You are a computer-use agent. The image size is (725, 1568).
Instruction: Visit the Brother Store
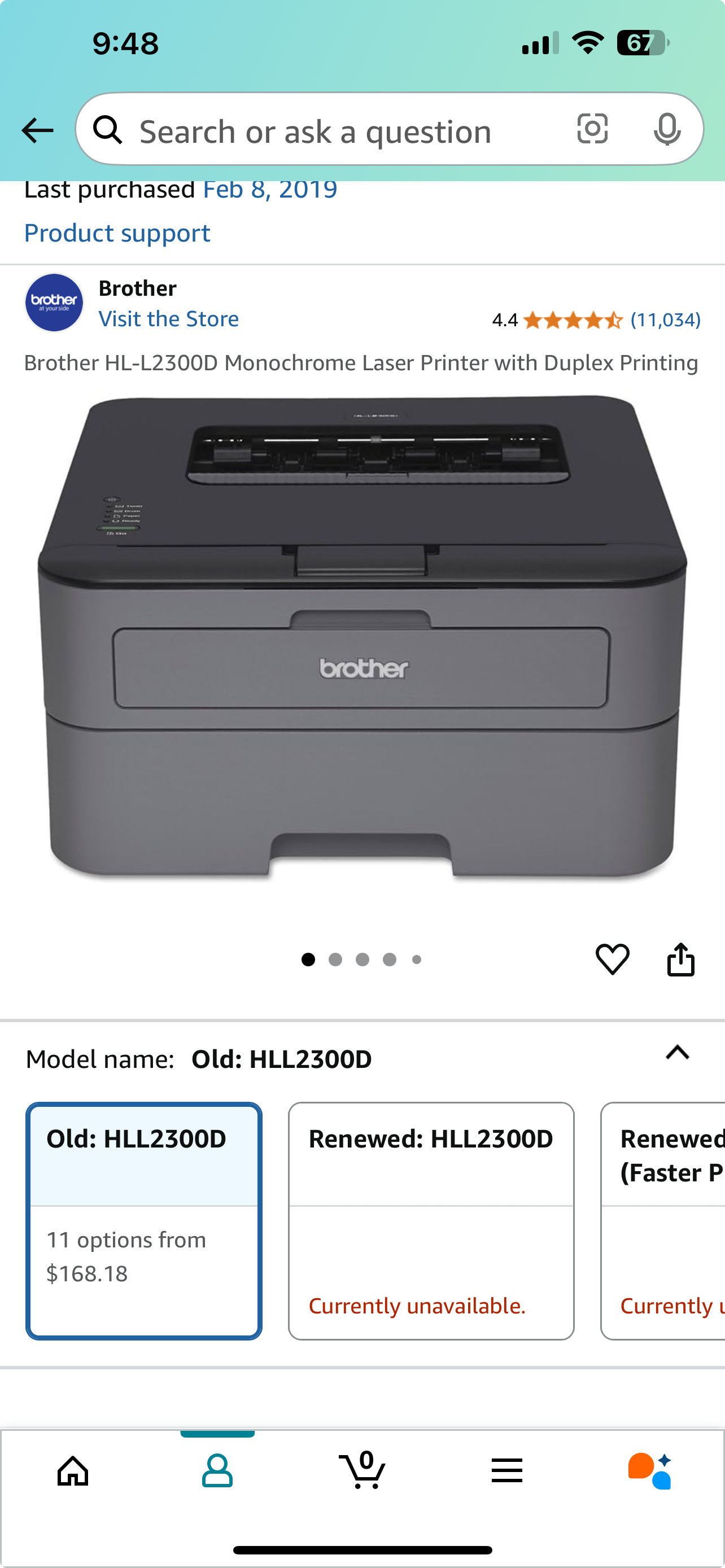pos(169,319)
